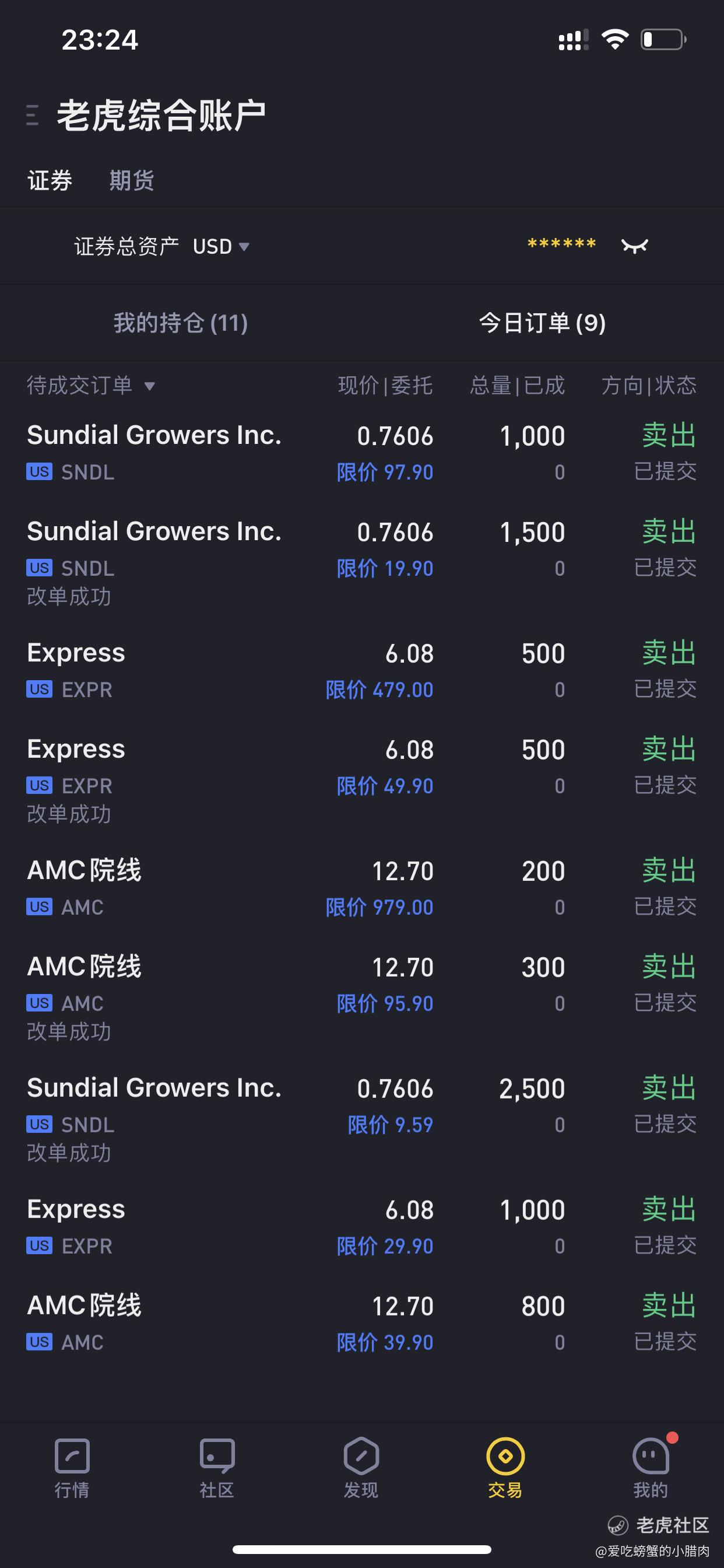The image size is (724, 1568).
Task: Expand the 待成交订单 filter dropdown
Action: tap(91, 386)
